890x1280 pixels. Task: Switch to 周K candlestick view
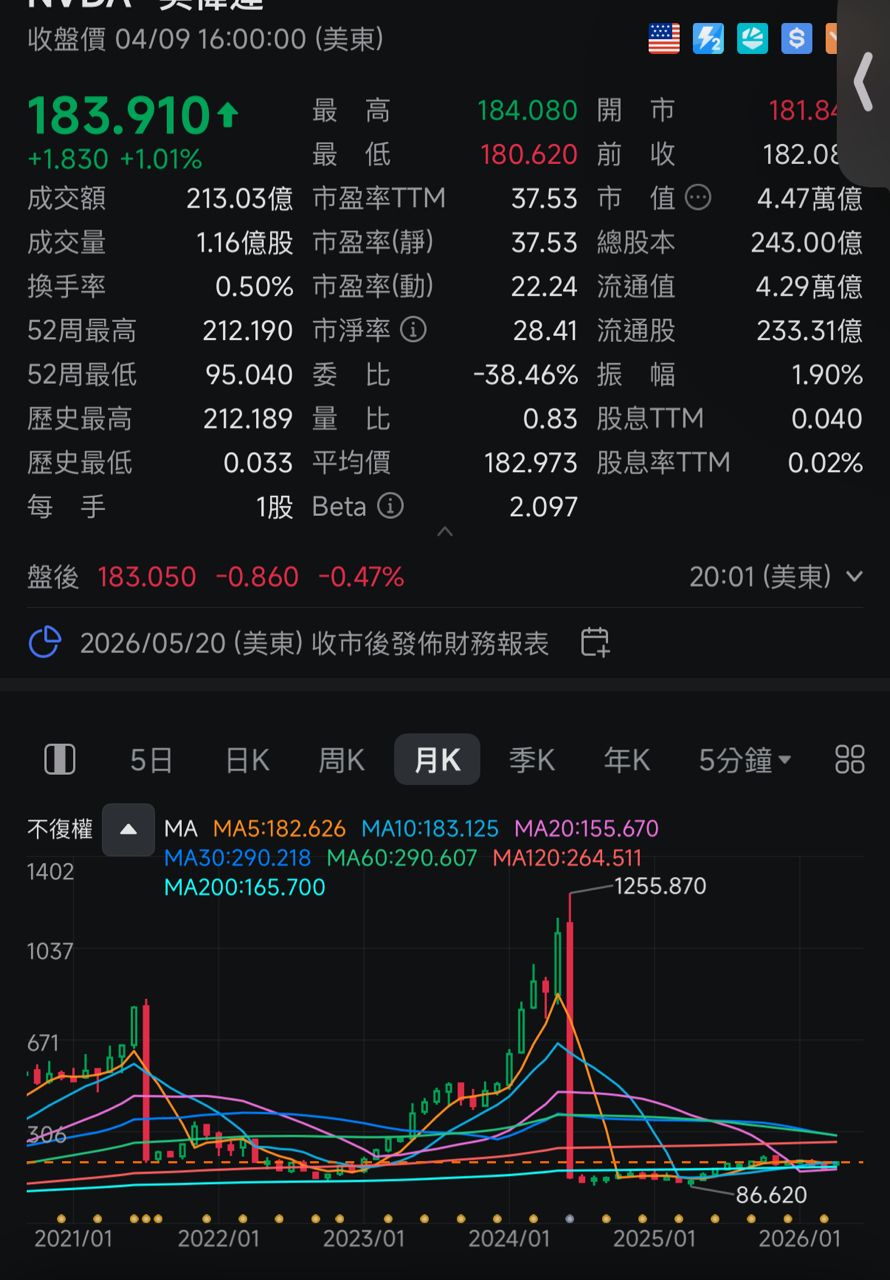coord(341,761)
